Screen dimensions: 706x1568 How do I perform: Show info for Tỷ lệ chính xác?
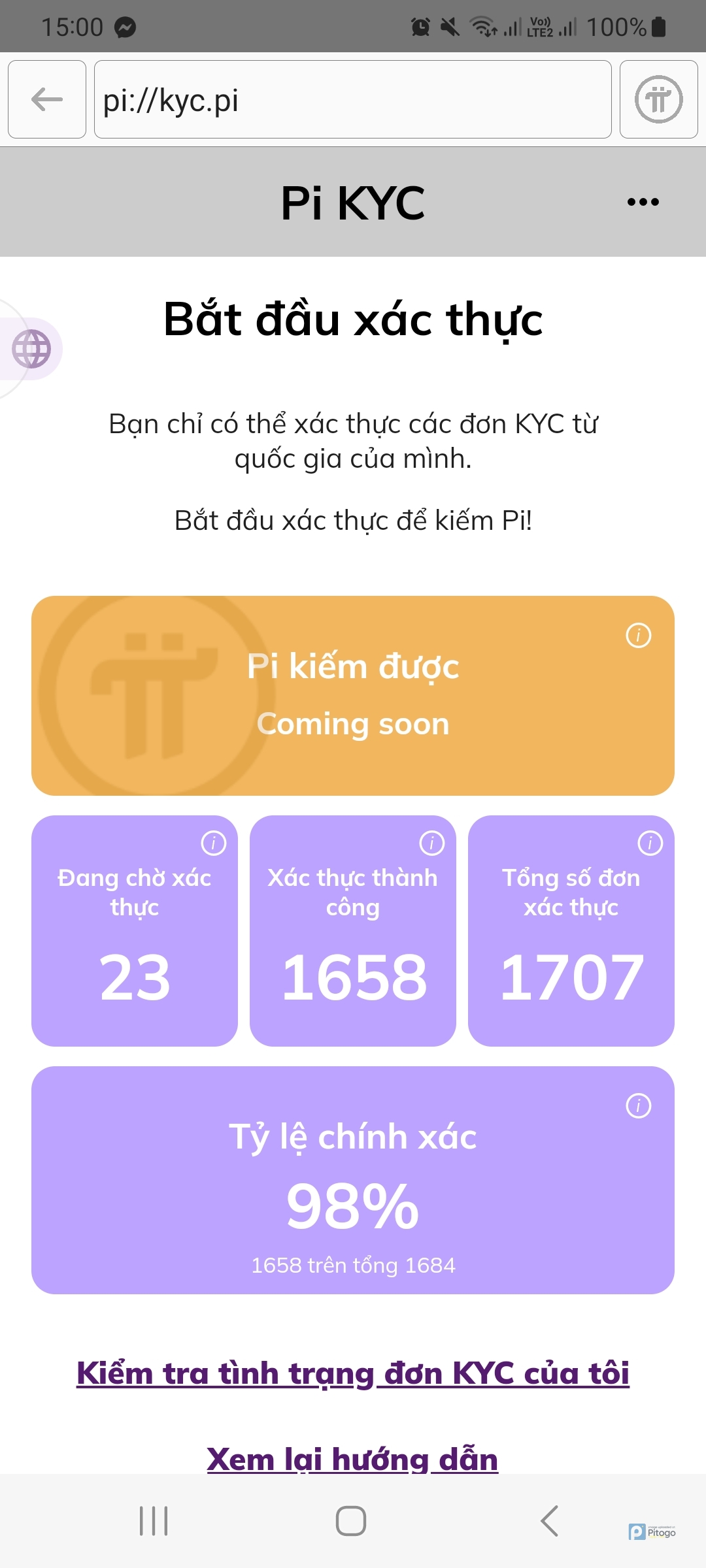[x=638, y=1106]
